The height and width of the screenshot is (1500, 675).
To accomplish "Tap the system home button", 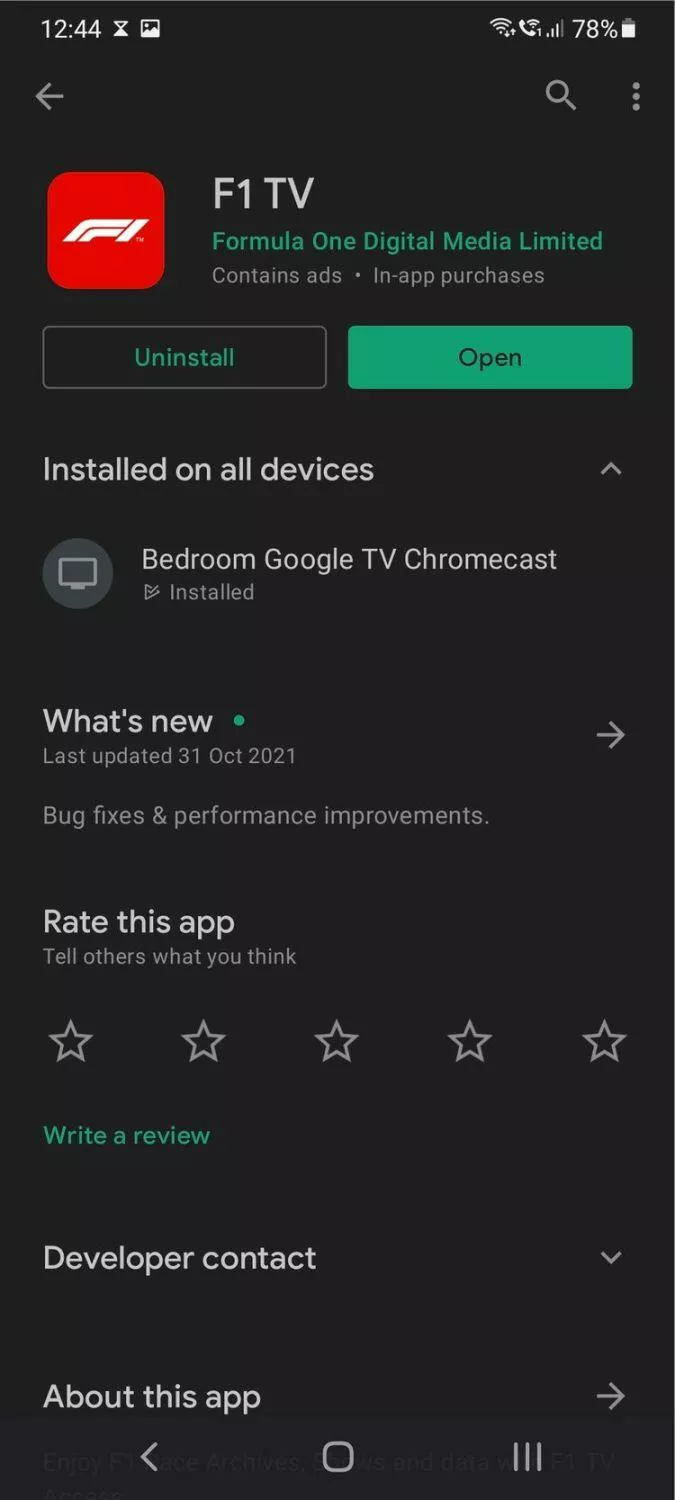I will click(x=338, y=1456).
